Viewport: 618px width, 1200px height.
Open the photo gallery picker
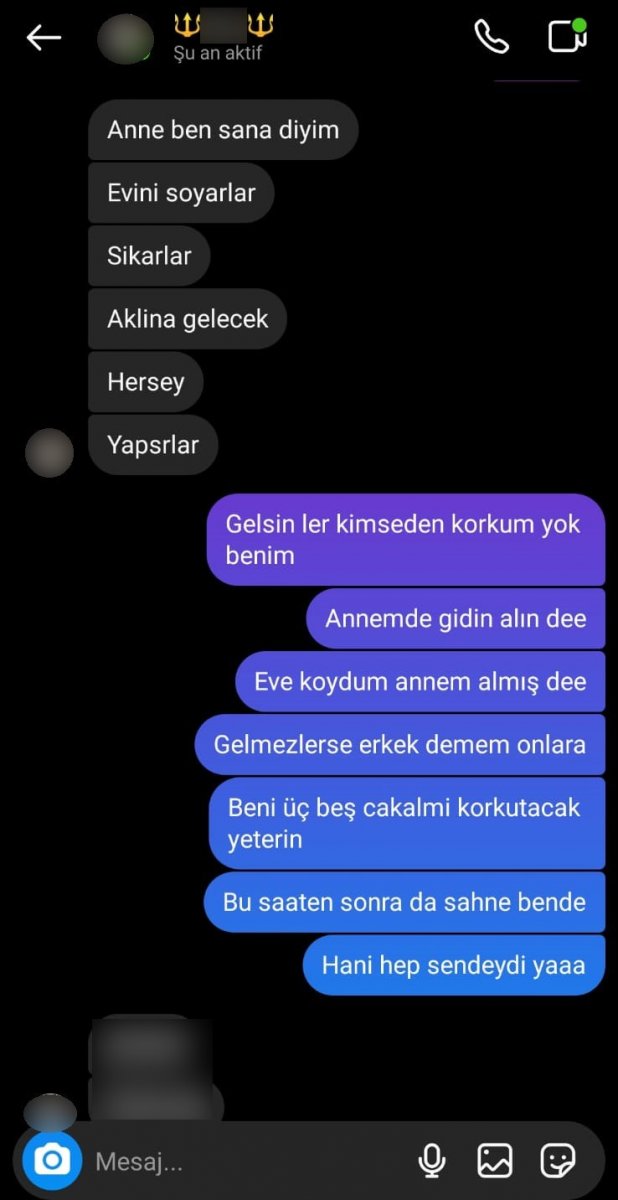(x=495, y=1161)
